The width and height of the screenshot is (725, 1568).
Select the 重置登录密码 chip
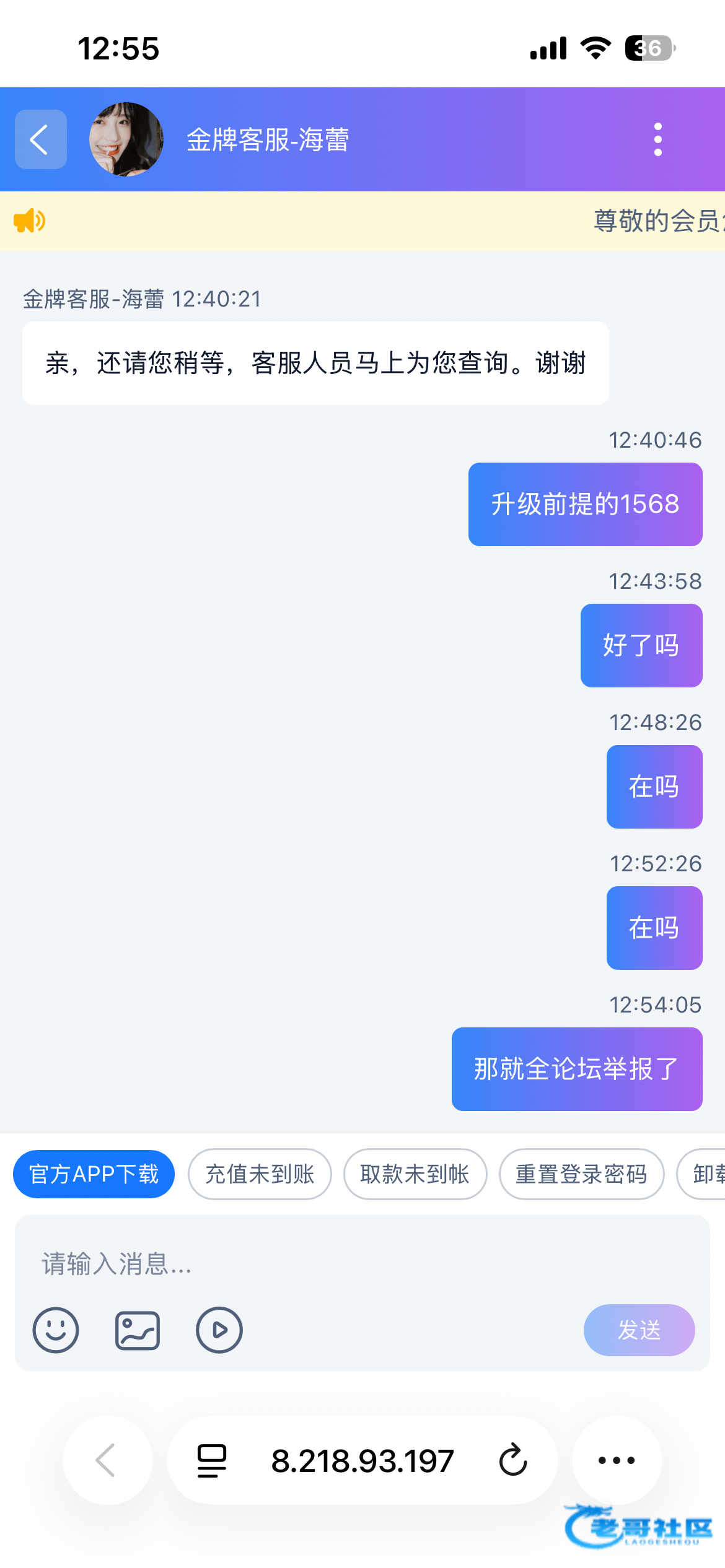[581, 1174]
